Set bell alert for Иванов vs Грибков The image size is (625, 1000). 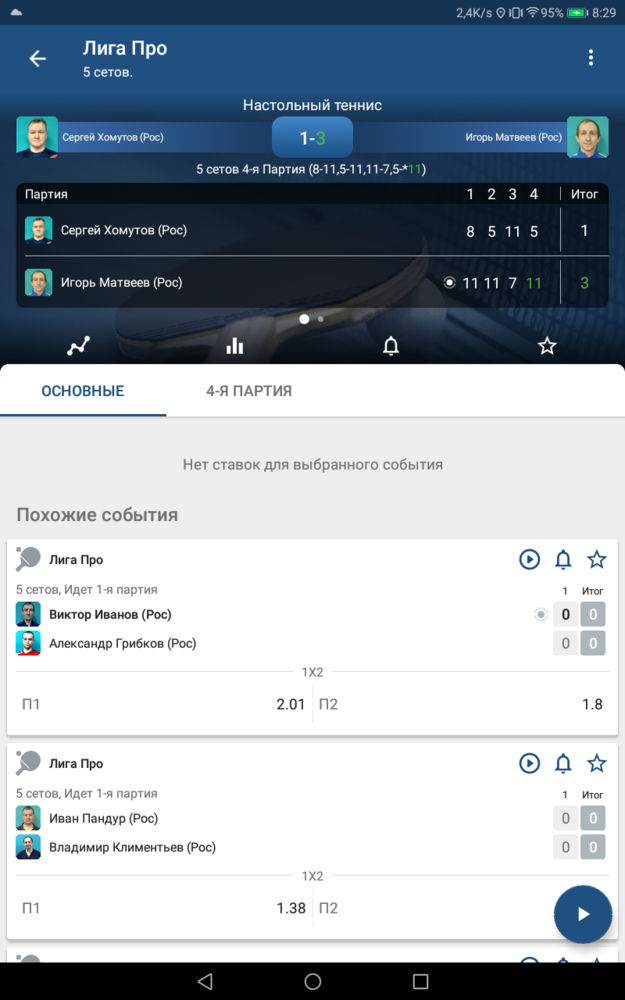(563, 559)
